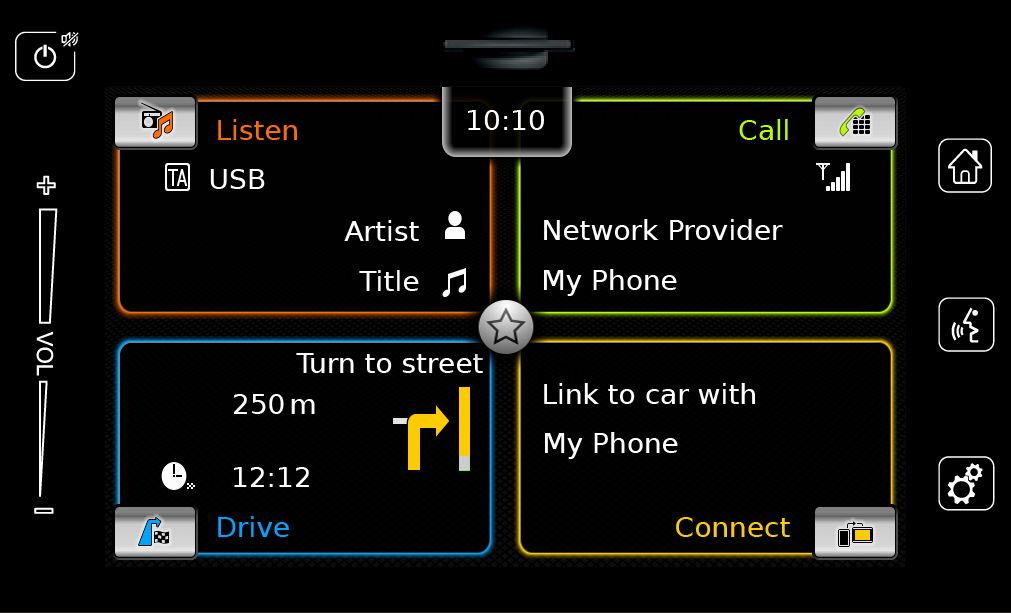Tap the power and mute button
The height and width of the screenshot is (613, 1011).
point(45,56)
